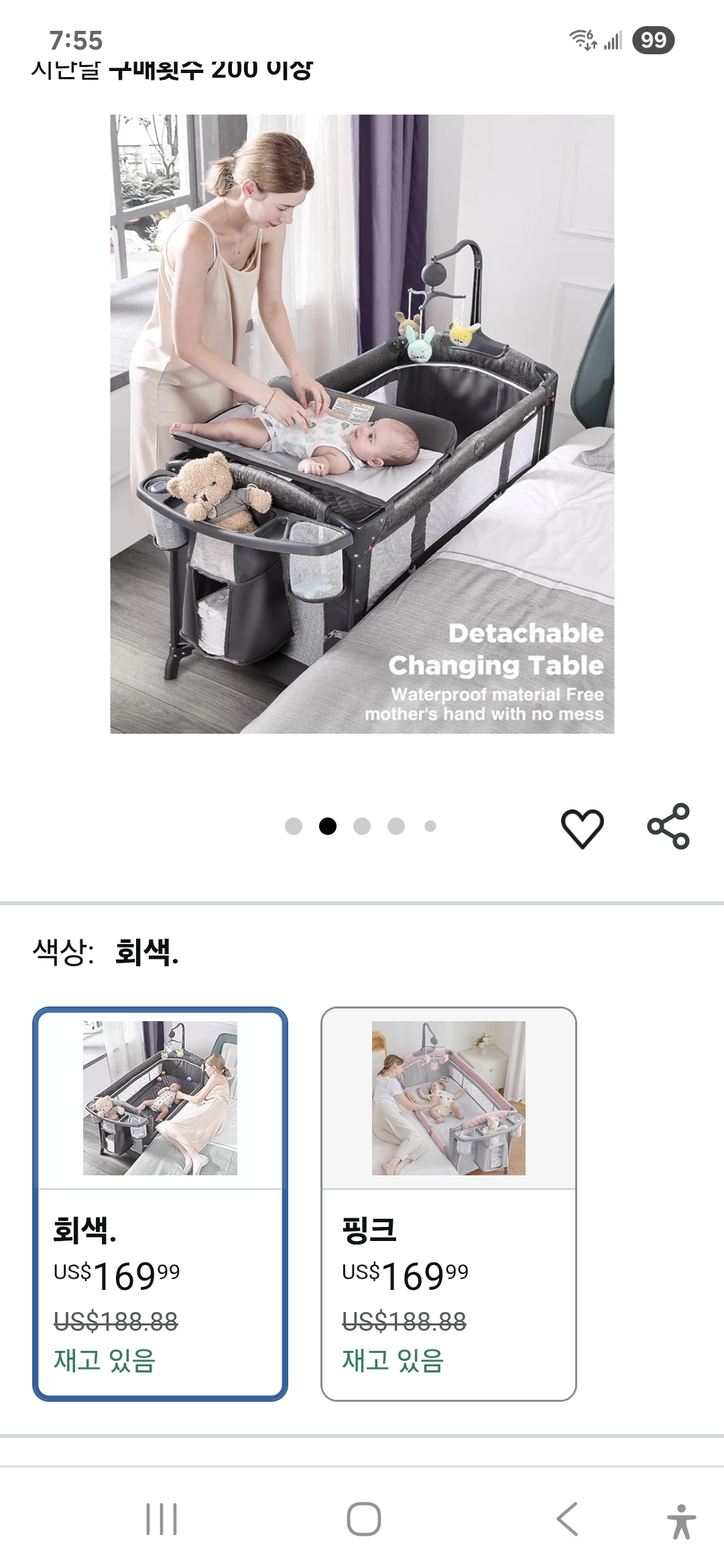
Task: Open the accessibility shortcut button
Action: pyautogui.click(x=681, y=1521)
